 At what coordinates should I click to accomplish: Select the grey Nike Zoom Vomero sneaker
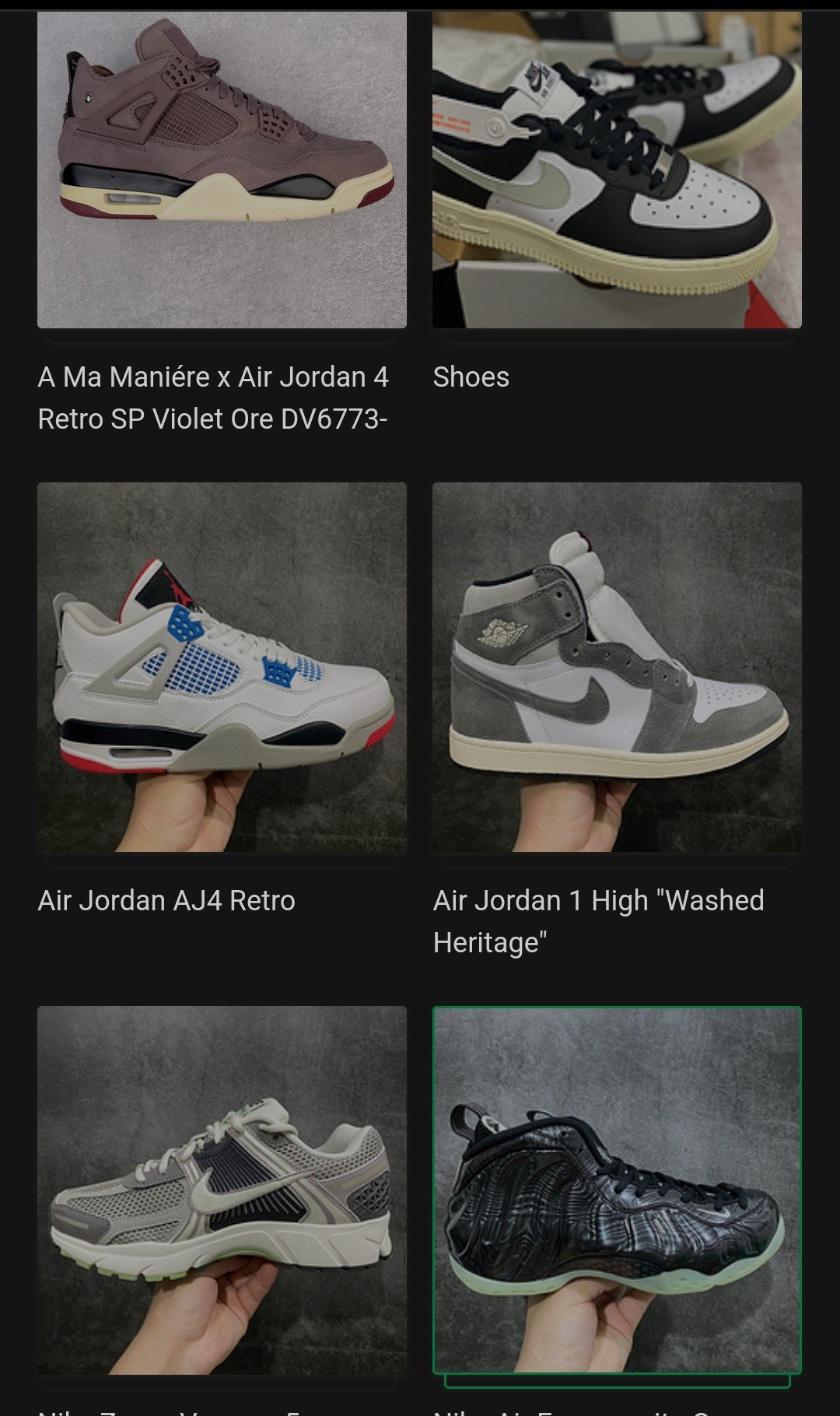tap(222, 1190)
